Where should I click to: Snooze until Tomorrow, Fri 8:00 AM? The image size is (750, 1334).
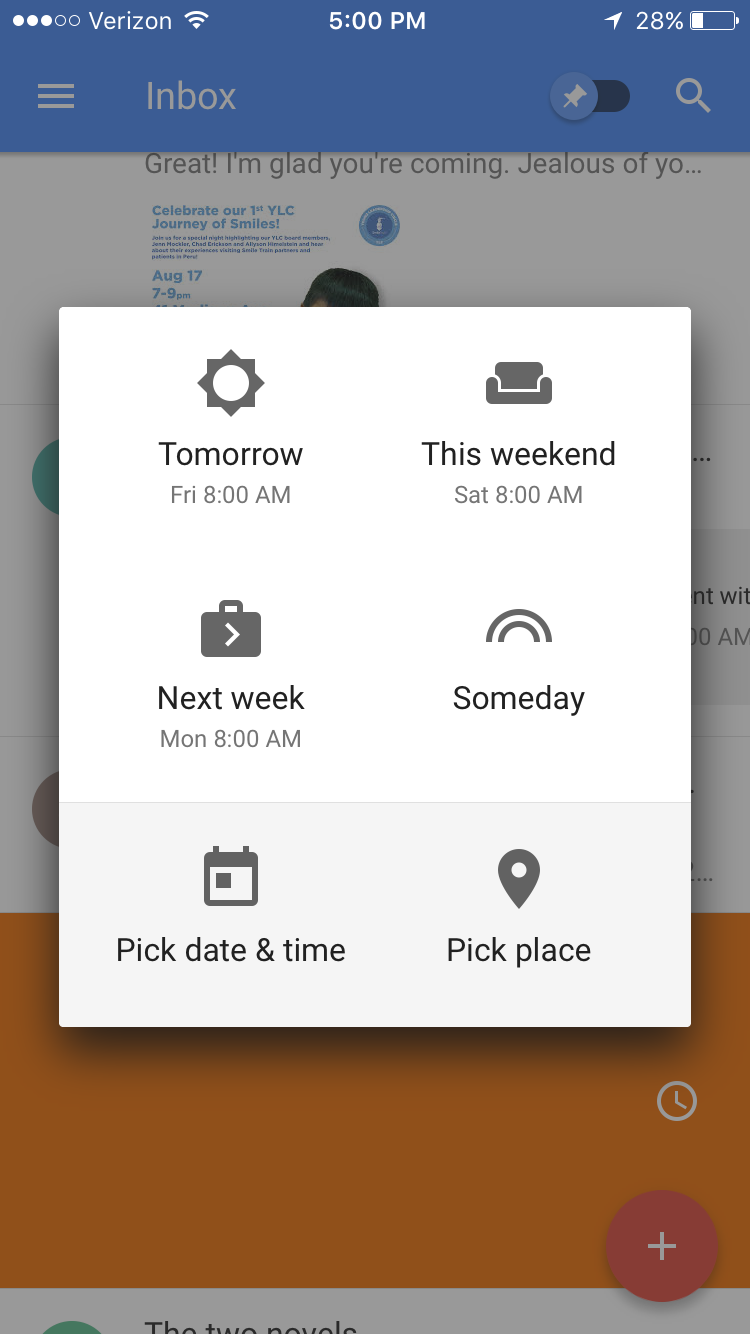(x=230, y=428)
